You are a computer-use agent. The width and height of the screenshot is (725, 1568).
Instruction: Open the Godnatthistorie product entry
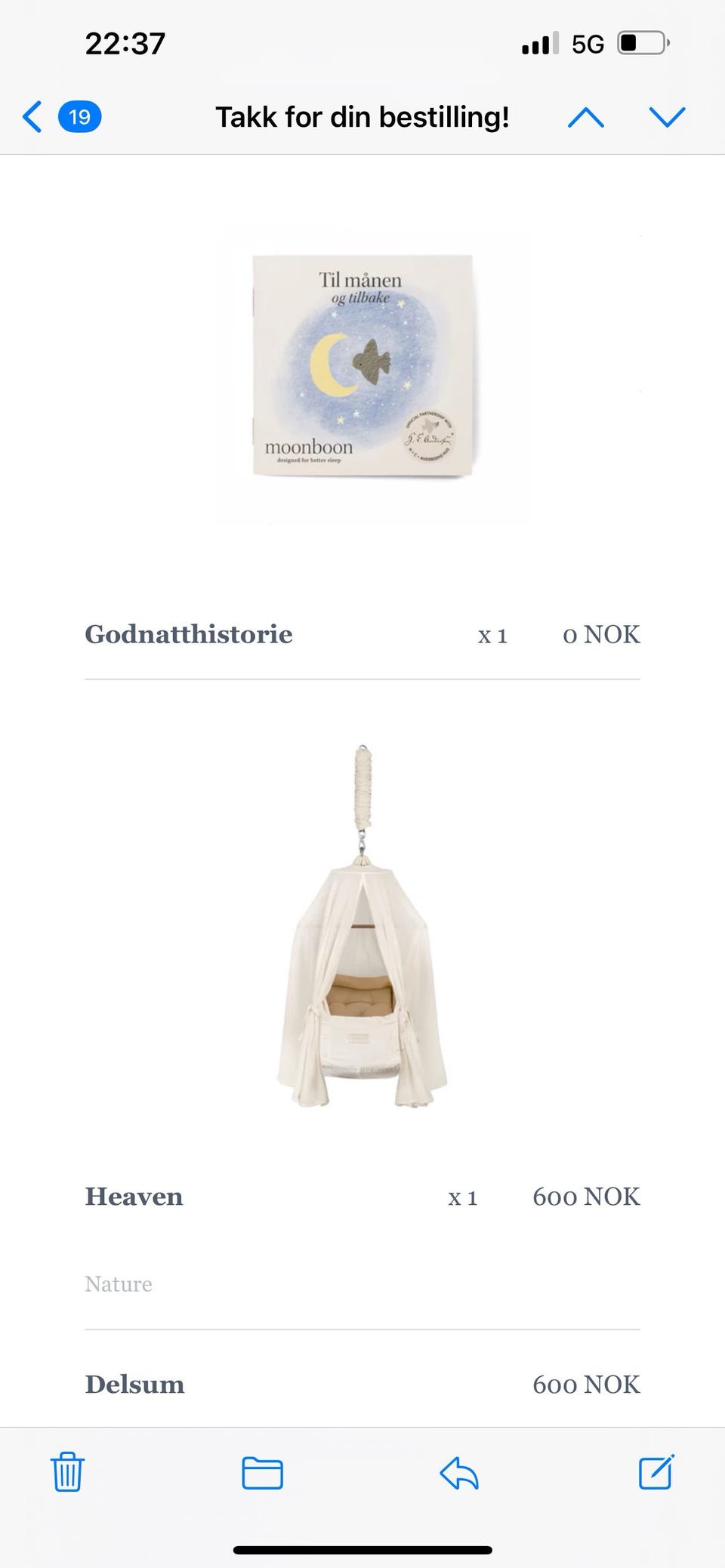coord(189,635)
